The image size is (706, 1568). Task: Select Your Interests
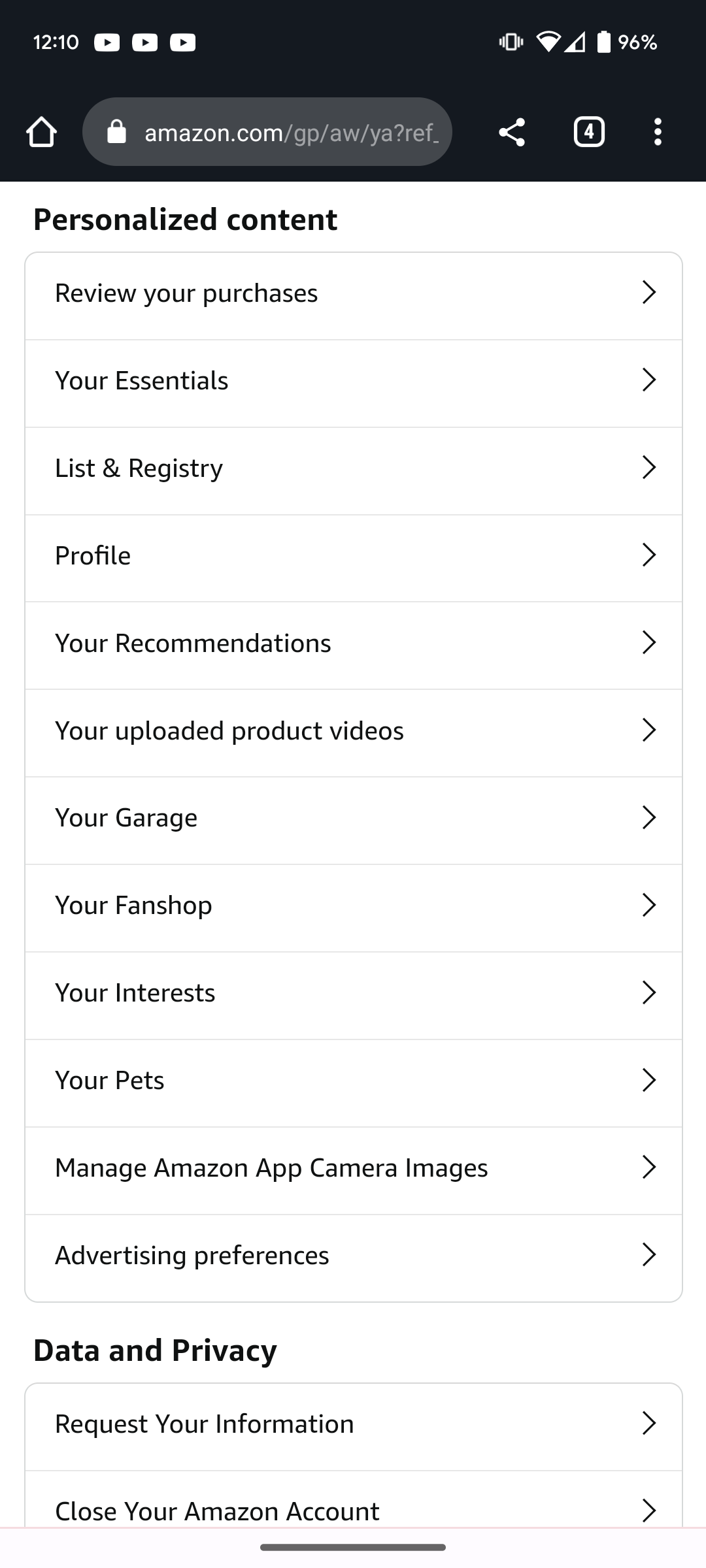(354, 996)
